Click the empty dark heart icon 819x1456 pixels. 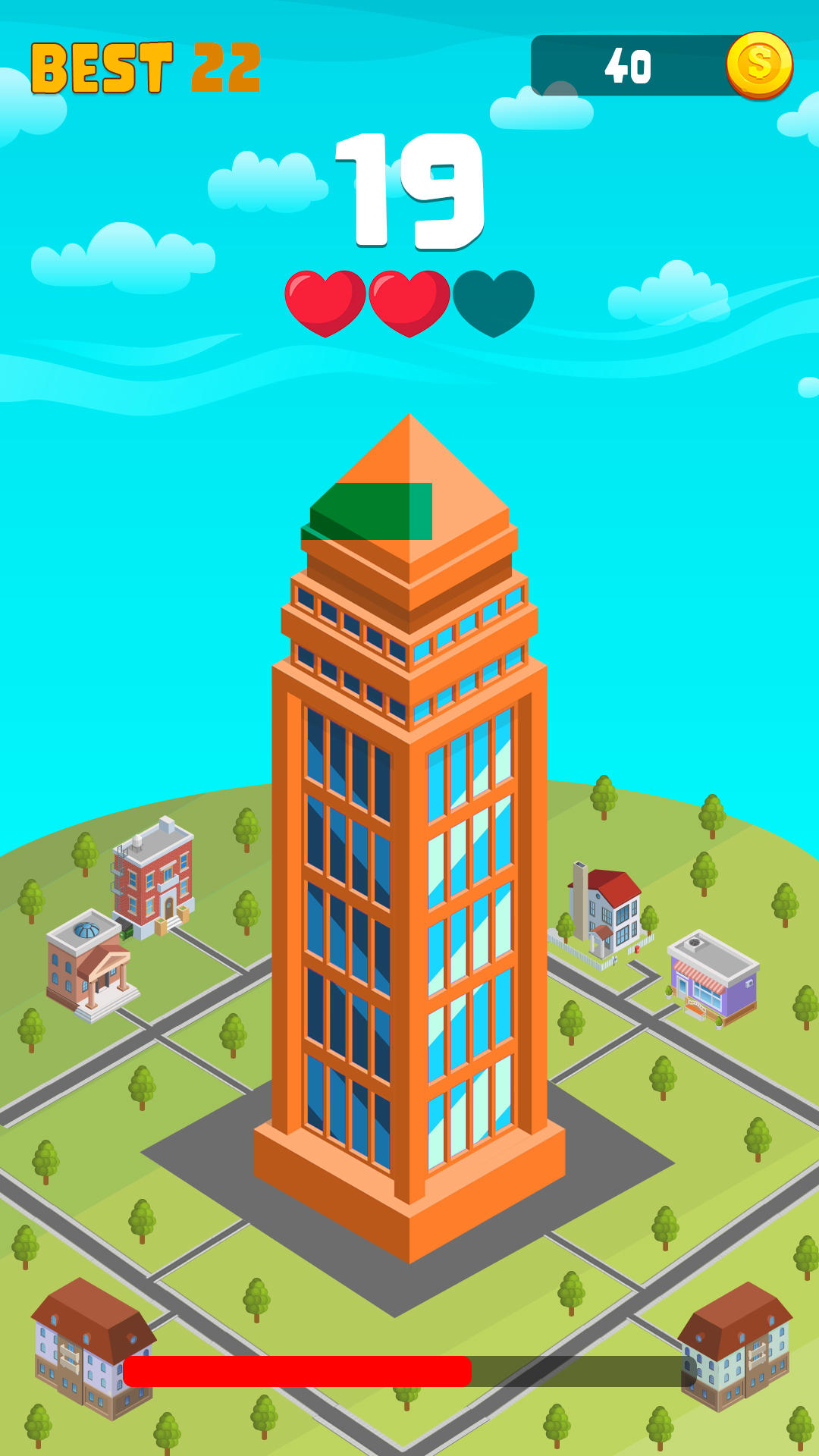pos(494,300)
